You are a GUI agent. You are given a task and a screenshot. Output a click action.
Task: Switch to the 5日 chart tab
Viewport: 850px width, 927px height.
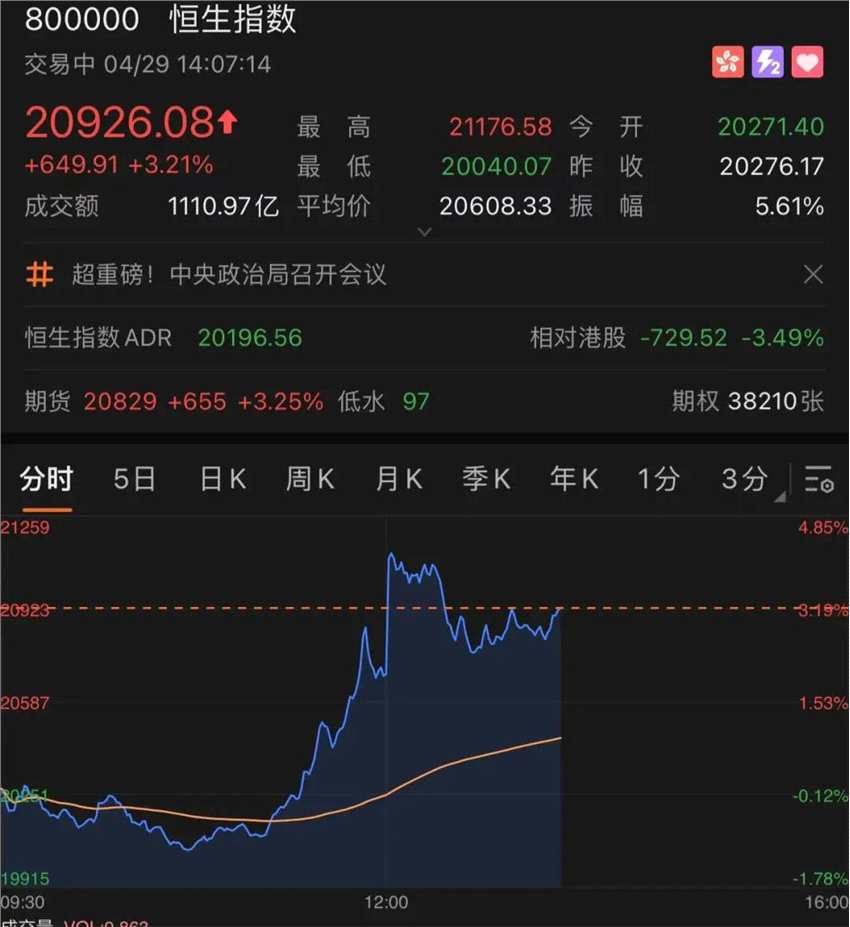click(x=133, y=480)
